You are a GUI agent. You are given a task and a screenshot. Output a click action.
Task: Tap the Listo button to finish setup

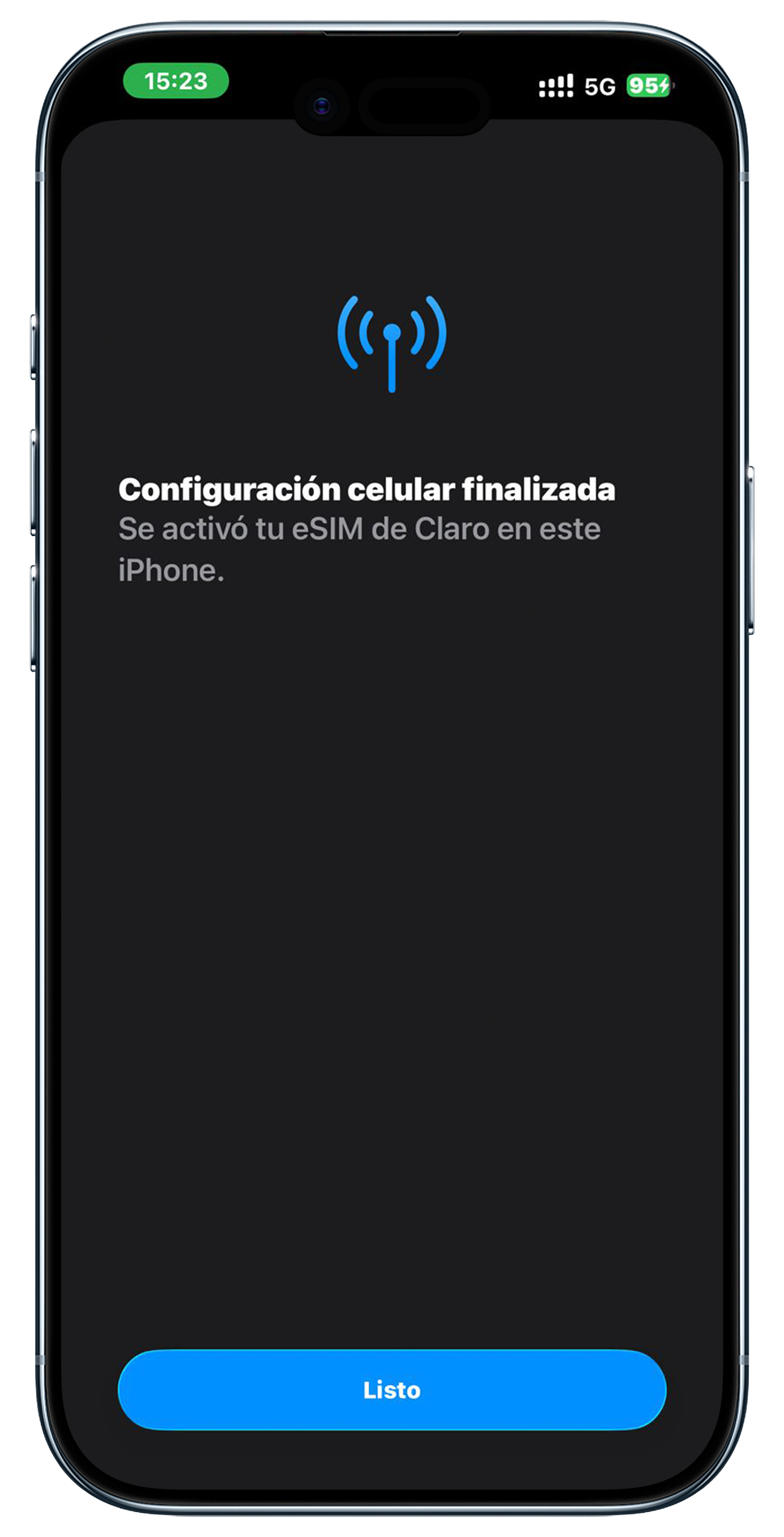click(391, 1390)
